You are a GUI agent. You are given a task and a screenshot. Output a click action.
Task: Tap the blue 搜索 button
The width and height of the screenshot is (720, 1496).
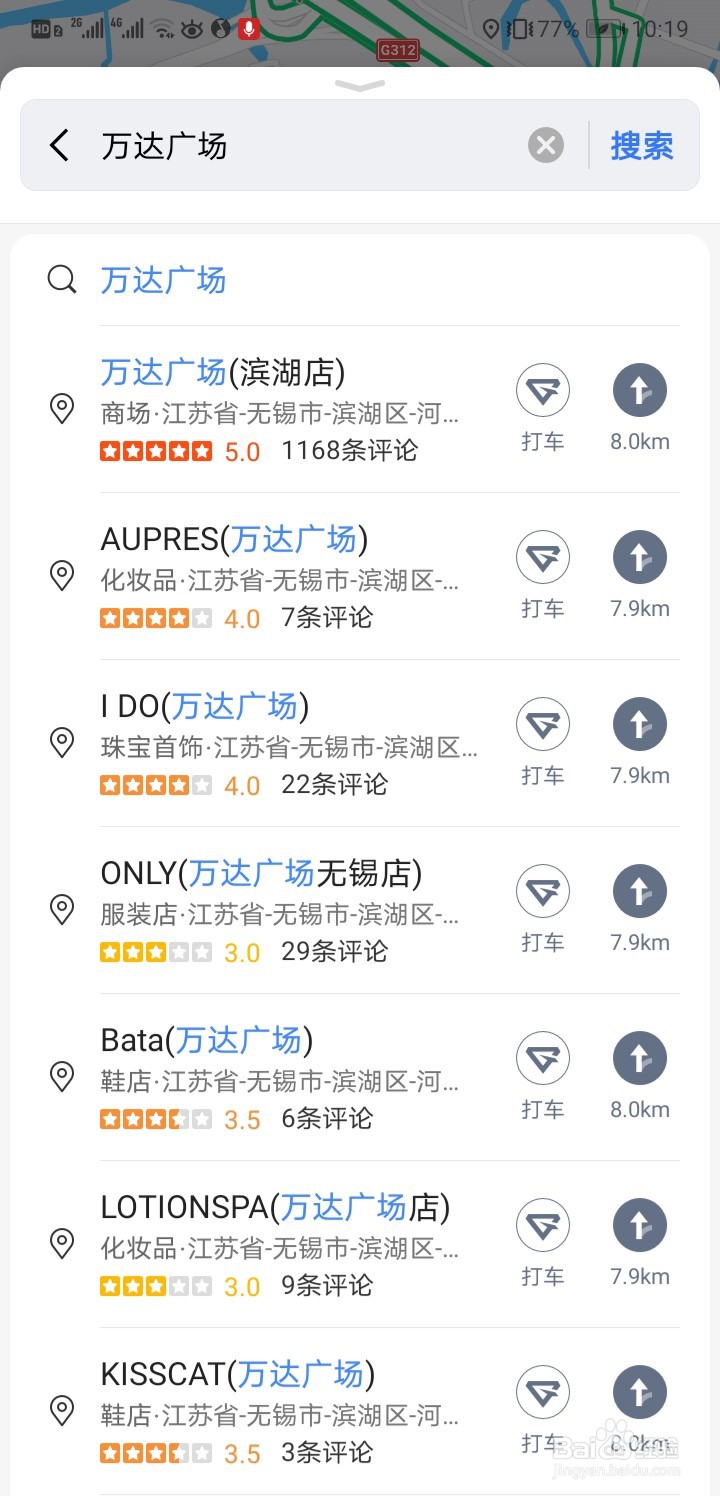[x=642, y=146]
